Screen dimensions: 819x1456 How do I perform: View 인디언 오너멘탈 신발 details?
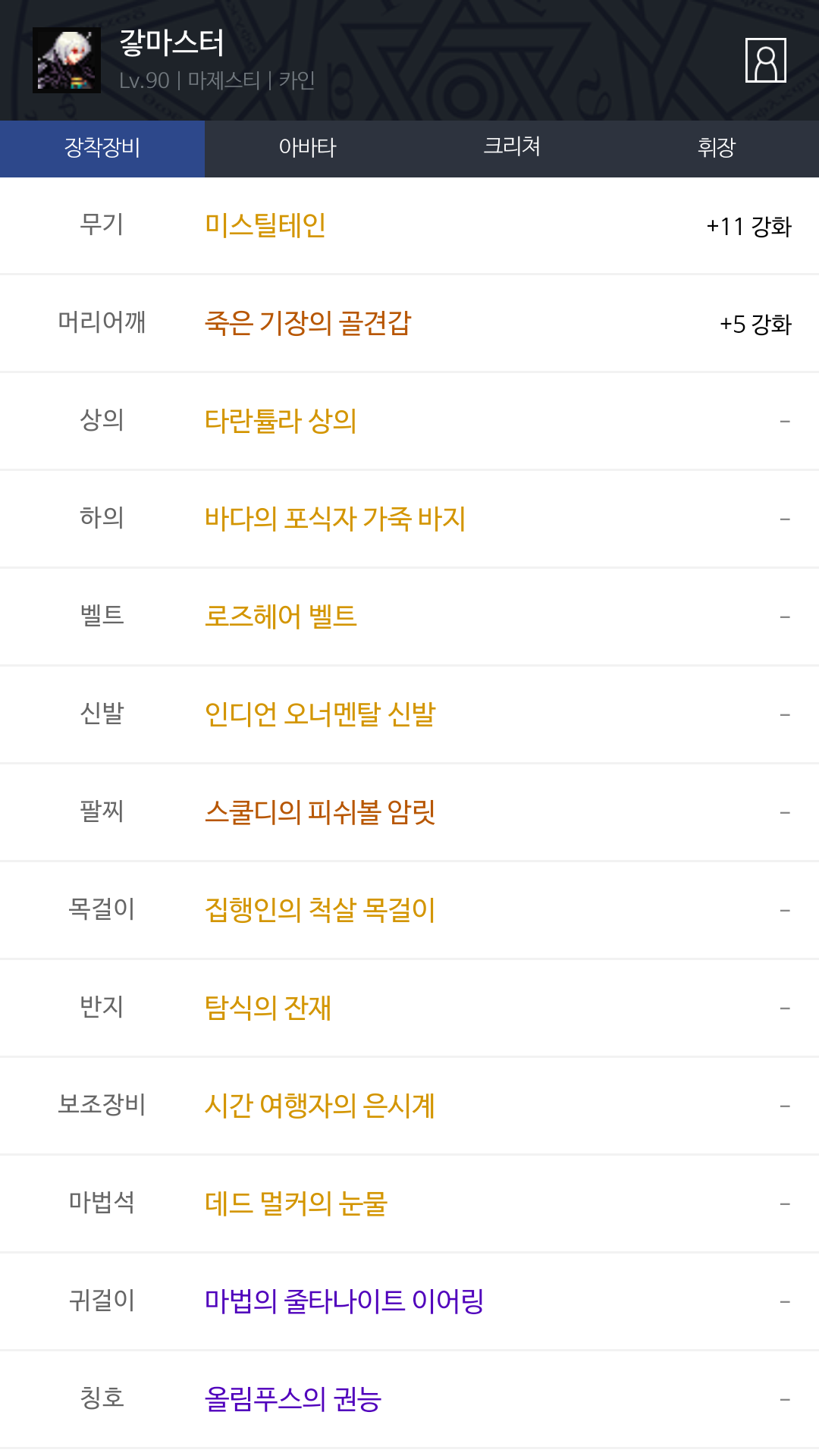point(320,714)
